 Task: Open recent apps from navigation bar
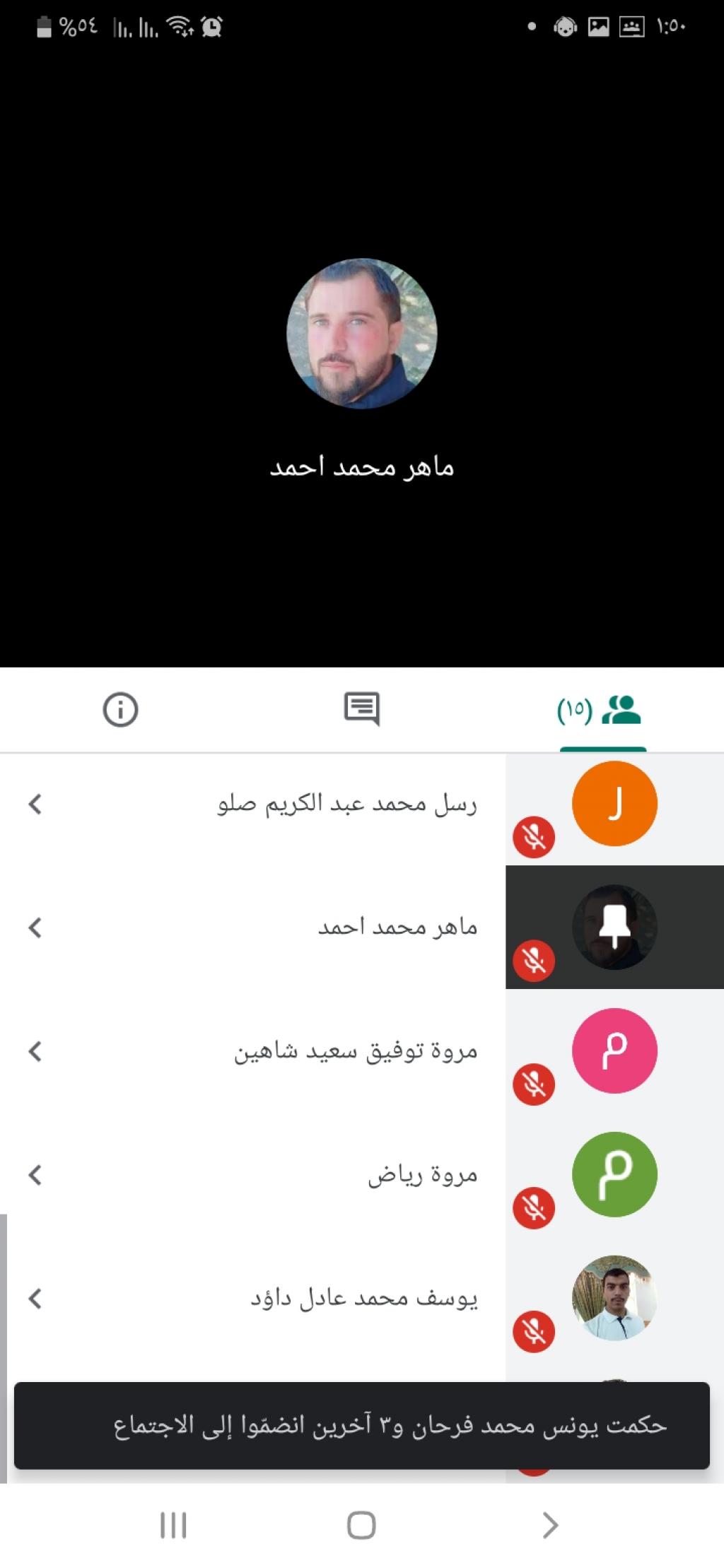point(173,1525)
